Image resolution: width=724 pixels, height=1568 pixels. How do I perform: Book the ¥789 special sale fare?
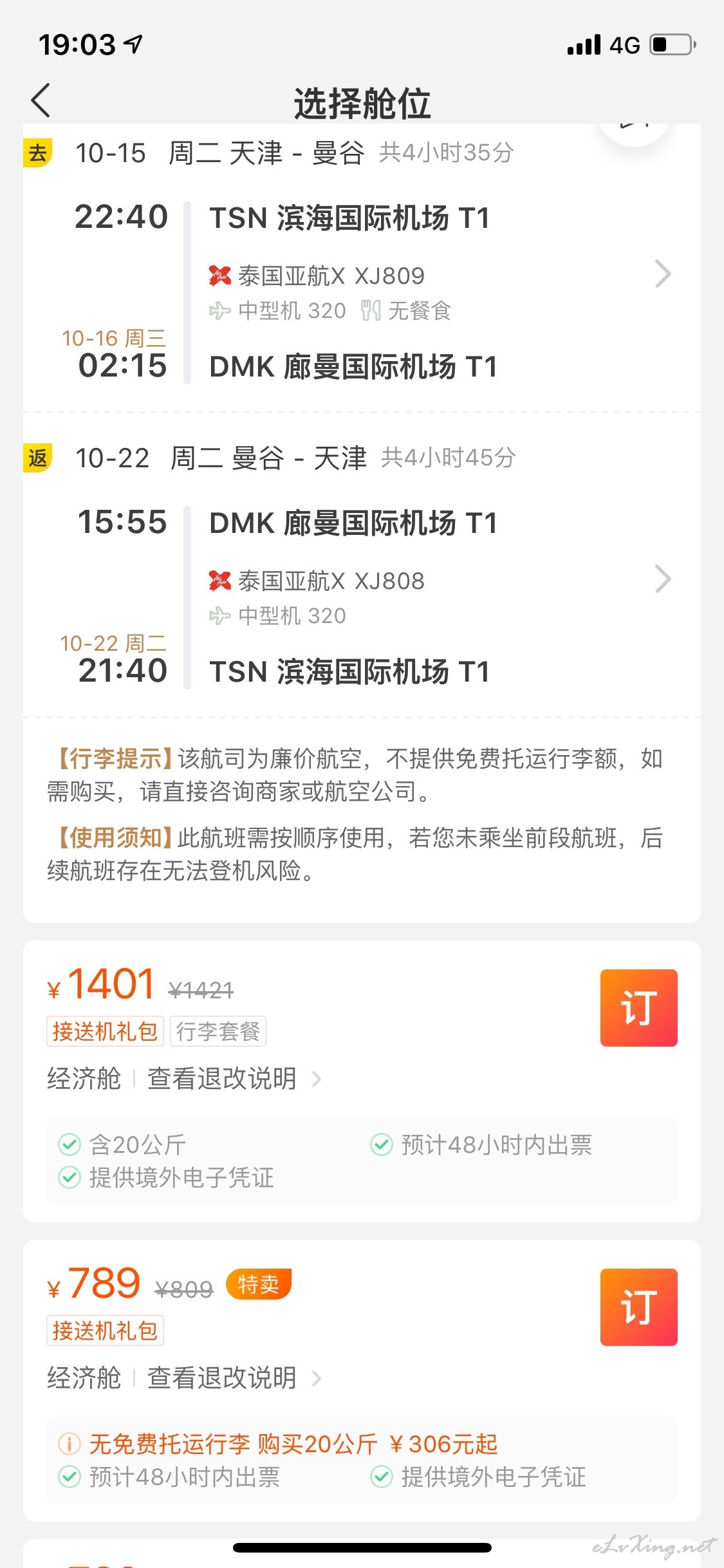click(x=638, y=1307)
